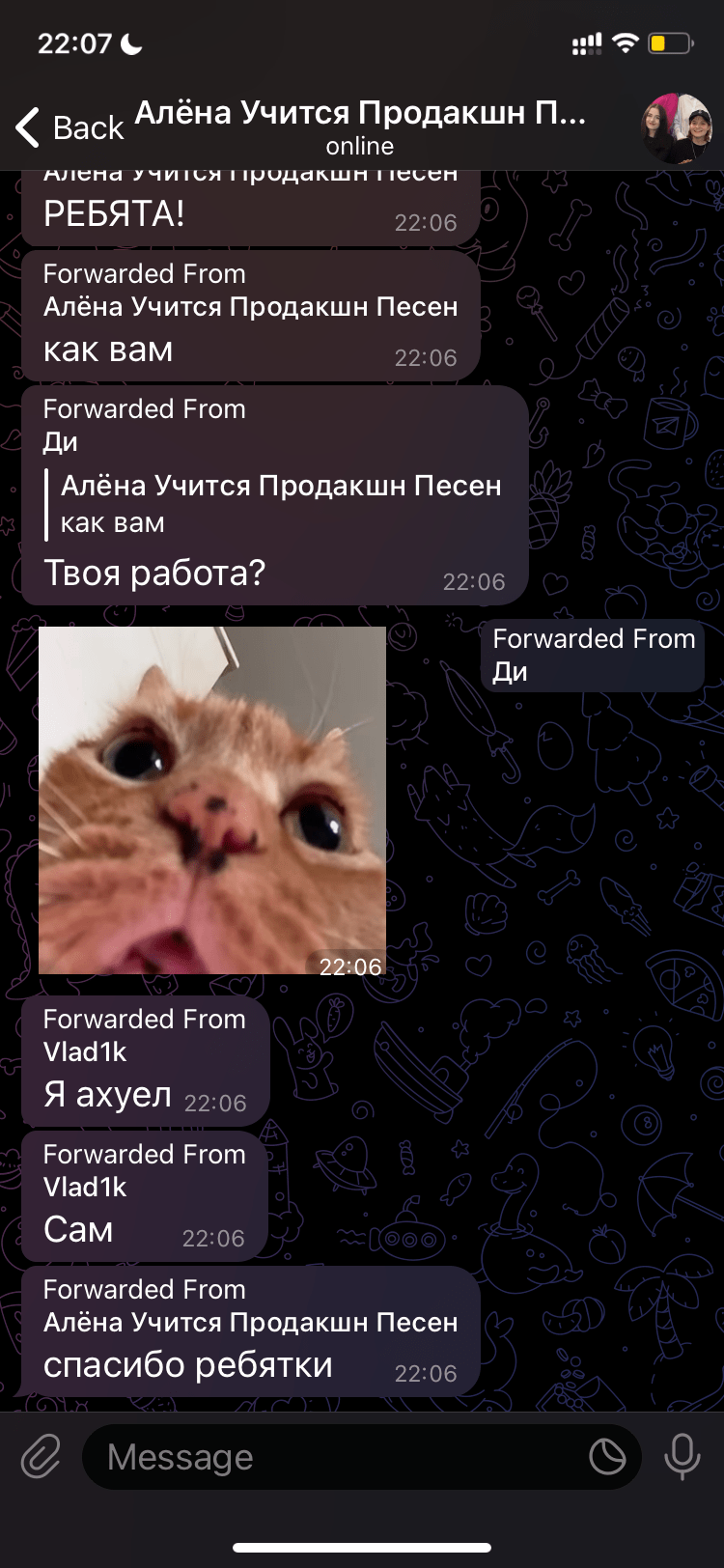Open the Vlad1k forward above "Я ахуел"
Screen dimensions: 724x1568
click(x=86, y=1051)
